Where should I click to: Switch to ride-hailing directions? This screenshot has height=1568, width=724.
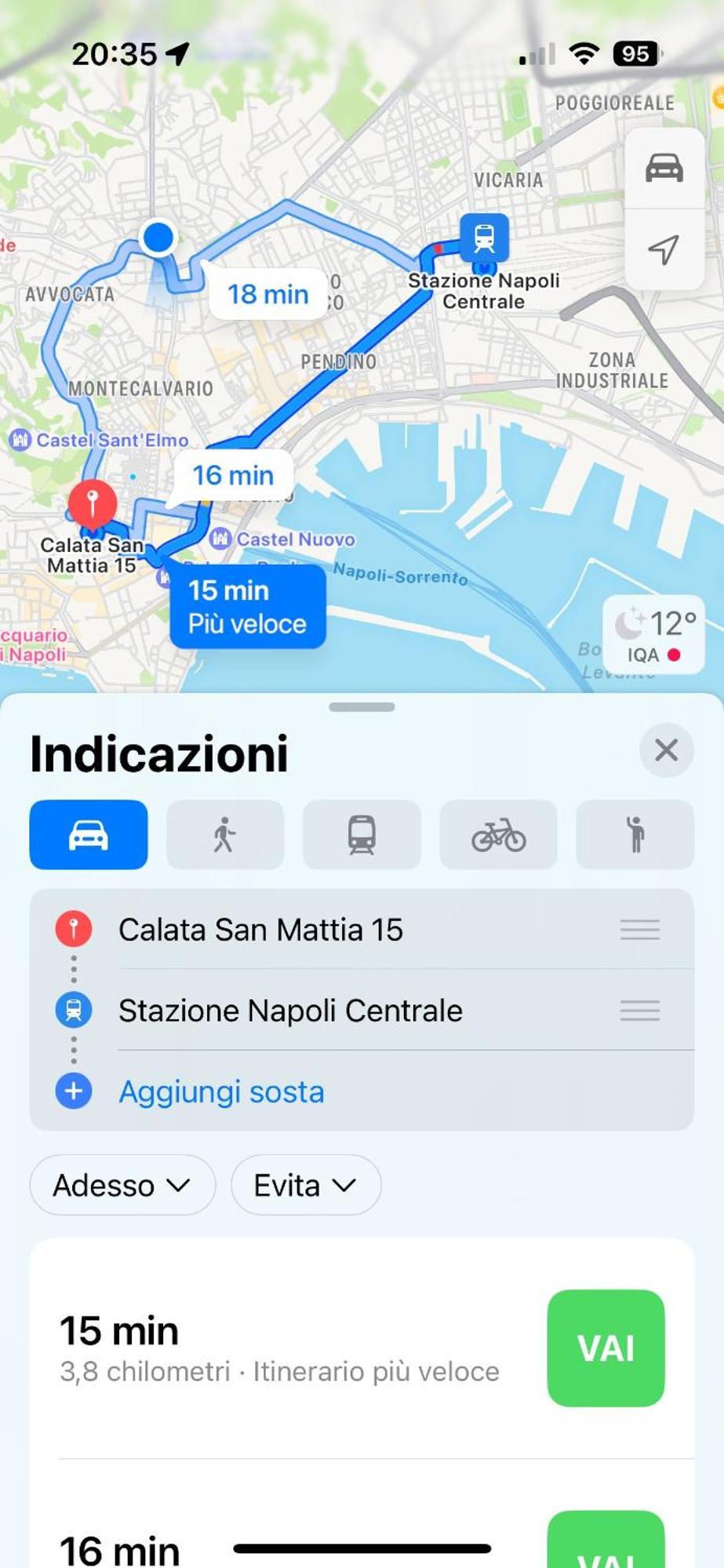click(x=635, y=834)
